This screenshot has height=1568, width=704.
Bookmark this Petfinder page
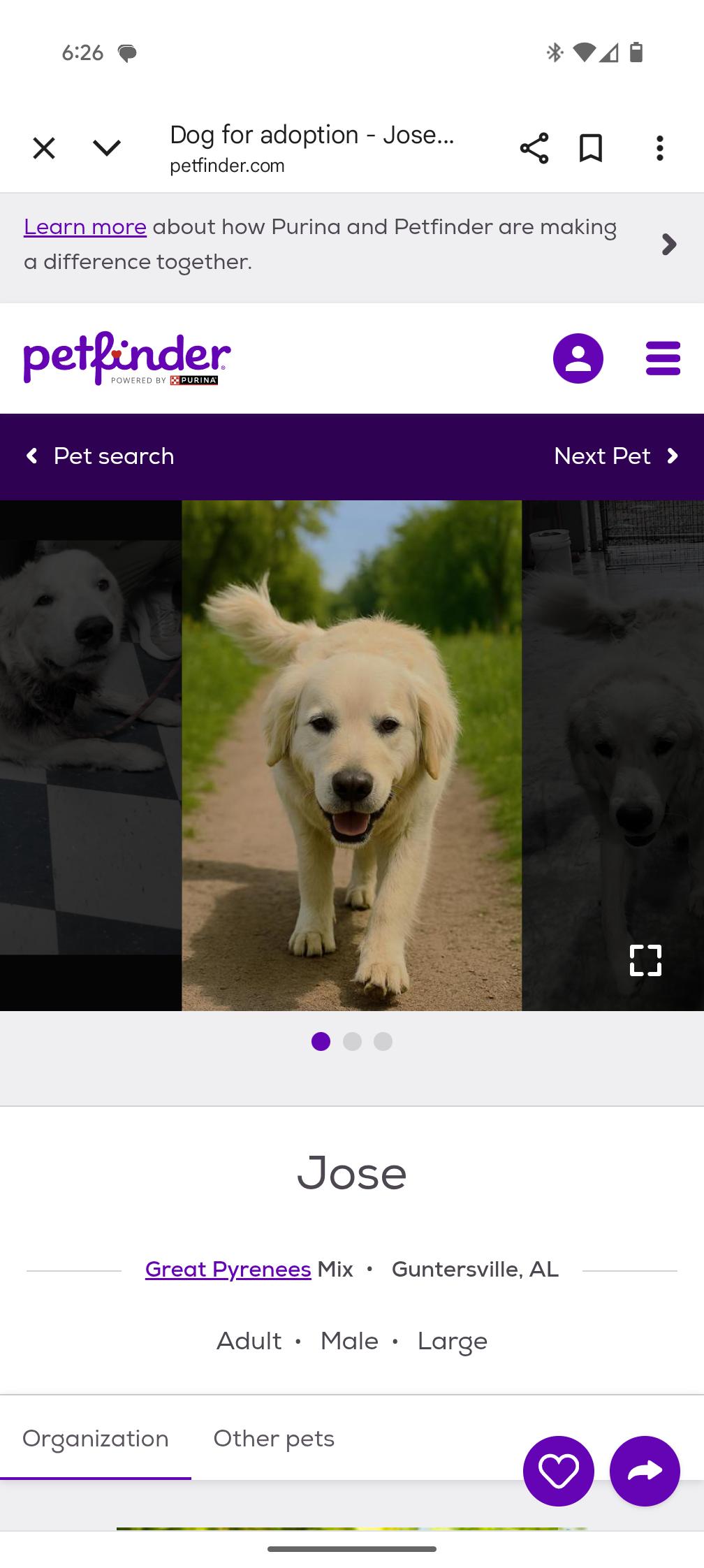[x=591, y=148]
